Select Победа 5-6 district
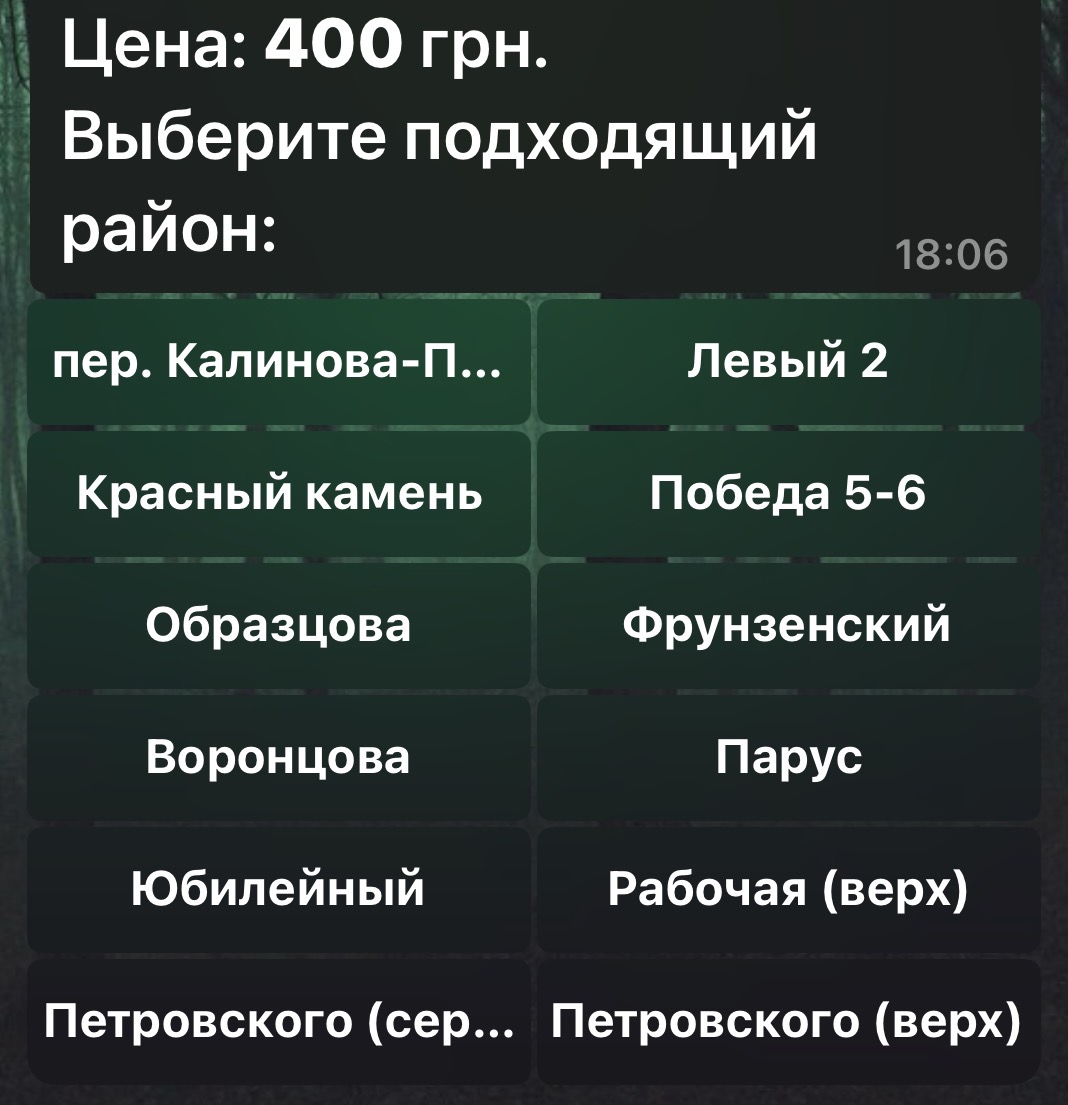 click(x=788, y=493)
